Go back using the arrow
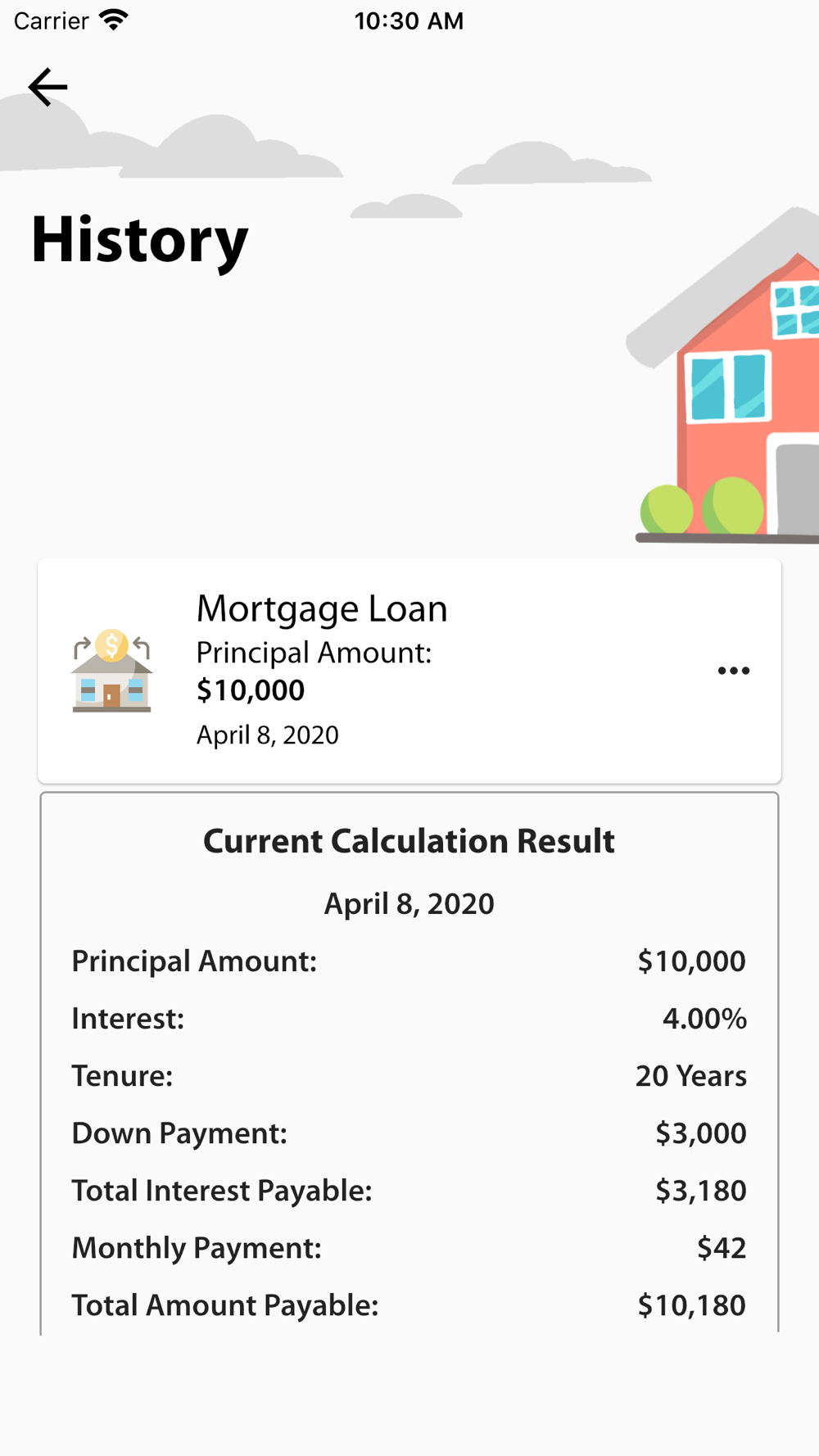The height and width of the screenshot is (1456, 819). coord(48,87)
